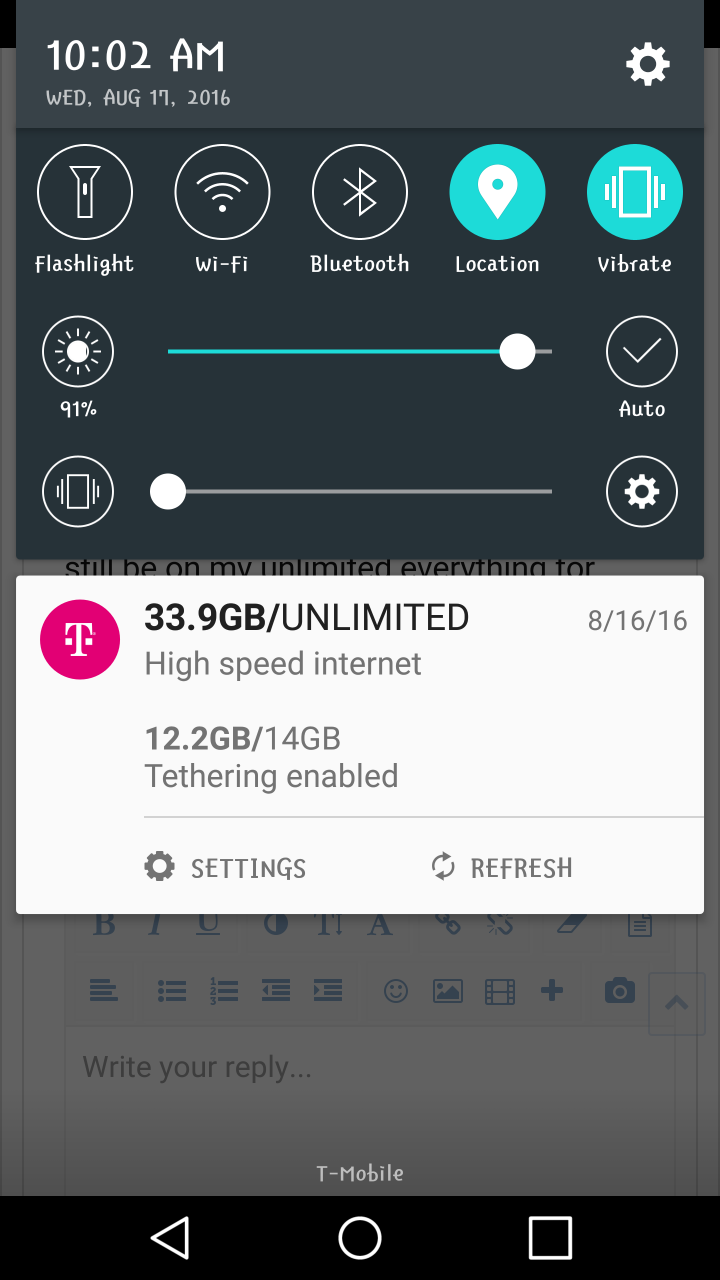Tap a point on the brightness slider
Screen dimensions: 720x1280
340,352
